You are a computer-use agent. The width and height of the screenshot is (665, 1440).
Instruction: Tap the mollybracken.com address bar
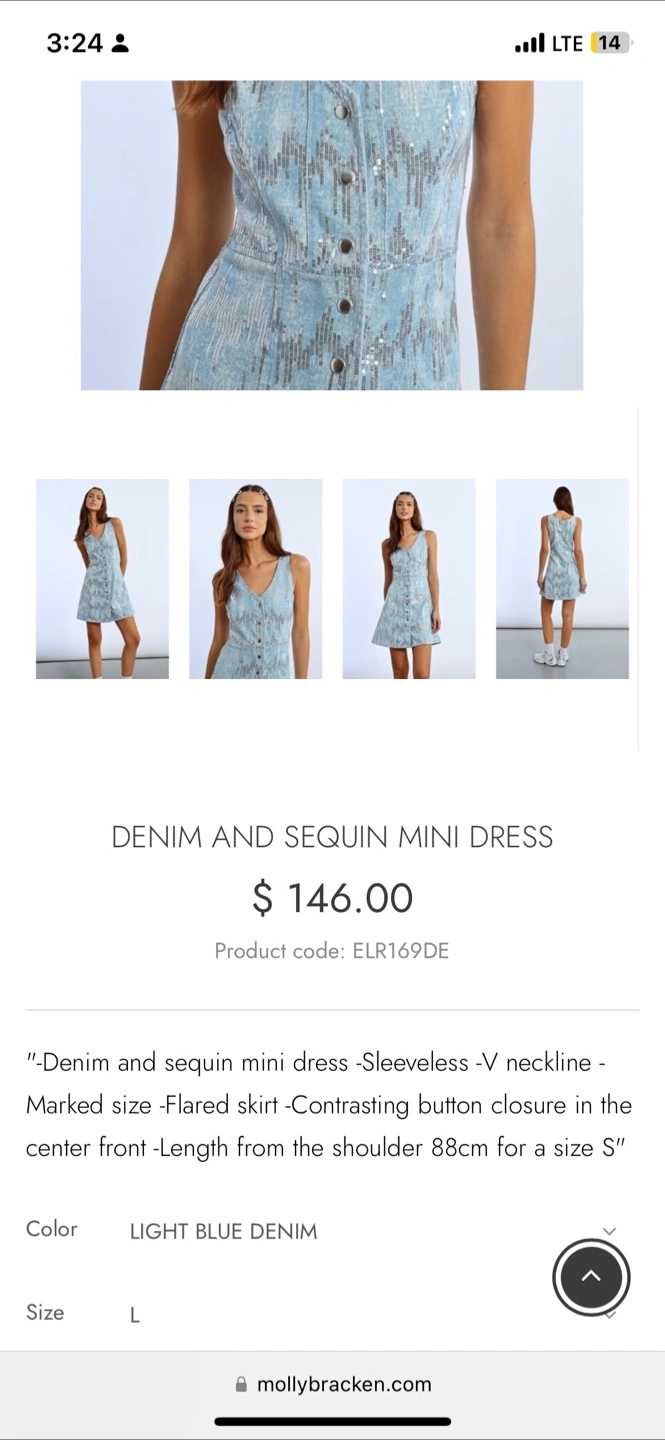pyautogui.click(x=333, y=1384)
